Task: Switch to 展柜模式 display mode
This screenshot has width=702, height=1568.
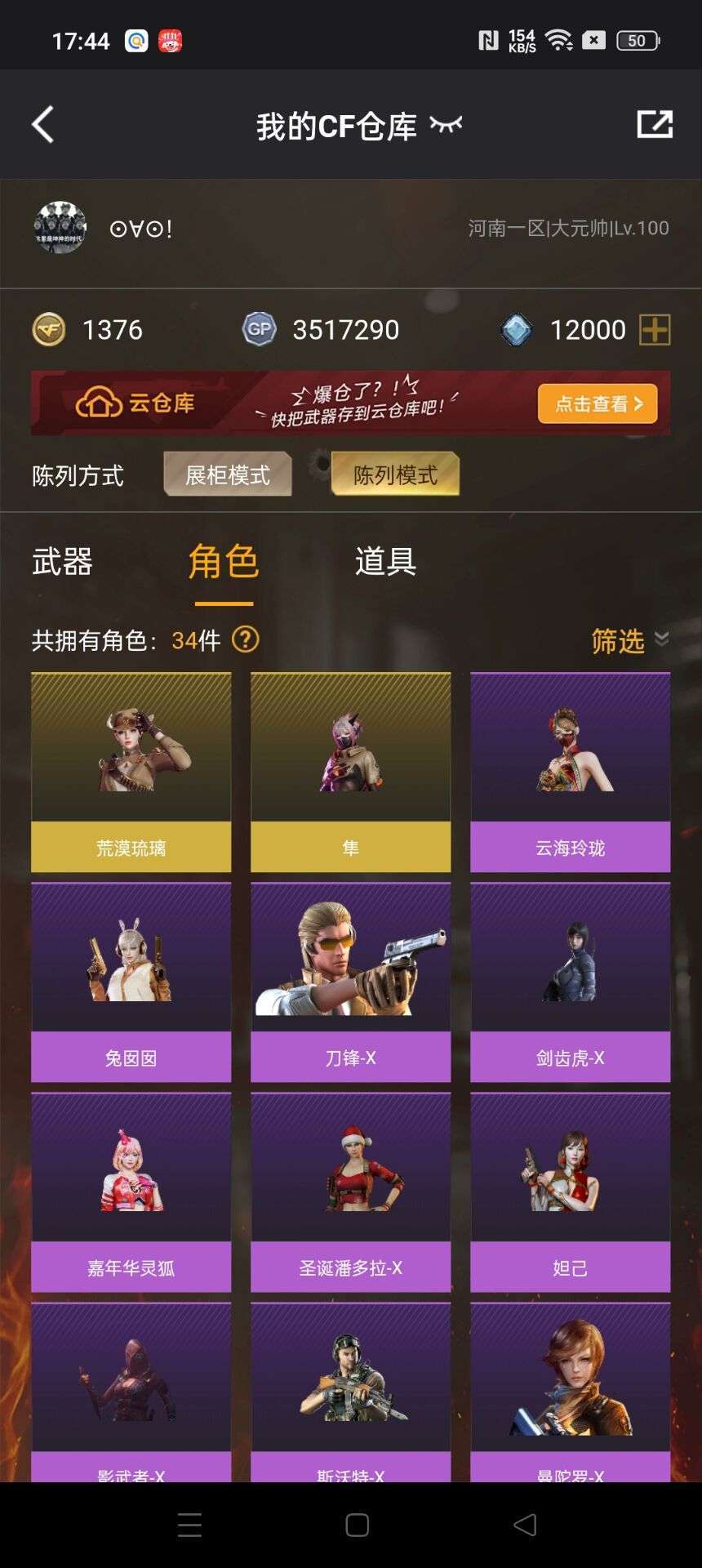Action: click(x=228, y=474)
